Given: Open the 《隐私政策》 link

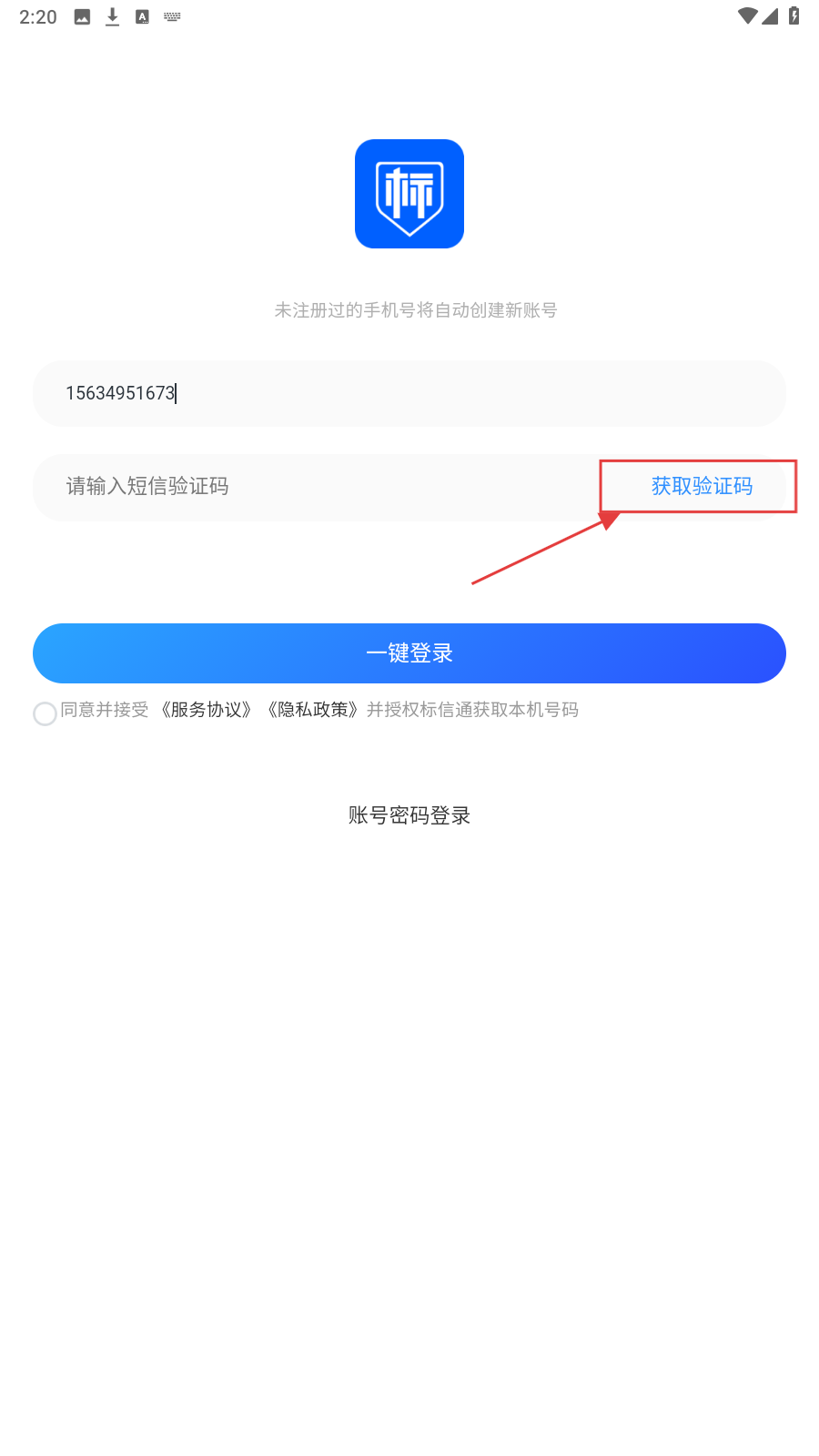Looking at the screenshot, I should point(312,710).
